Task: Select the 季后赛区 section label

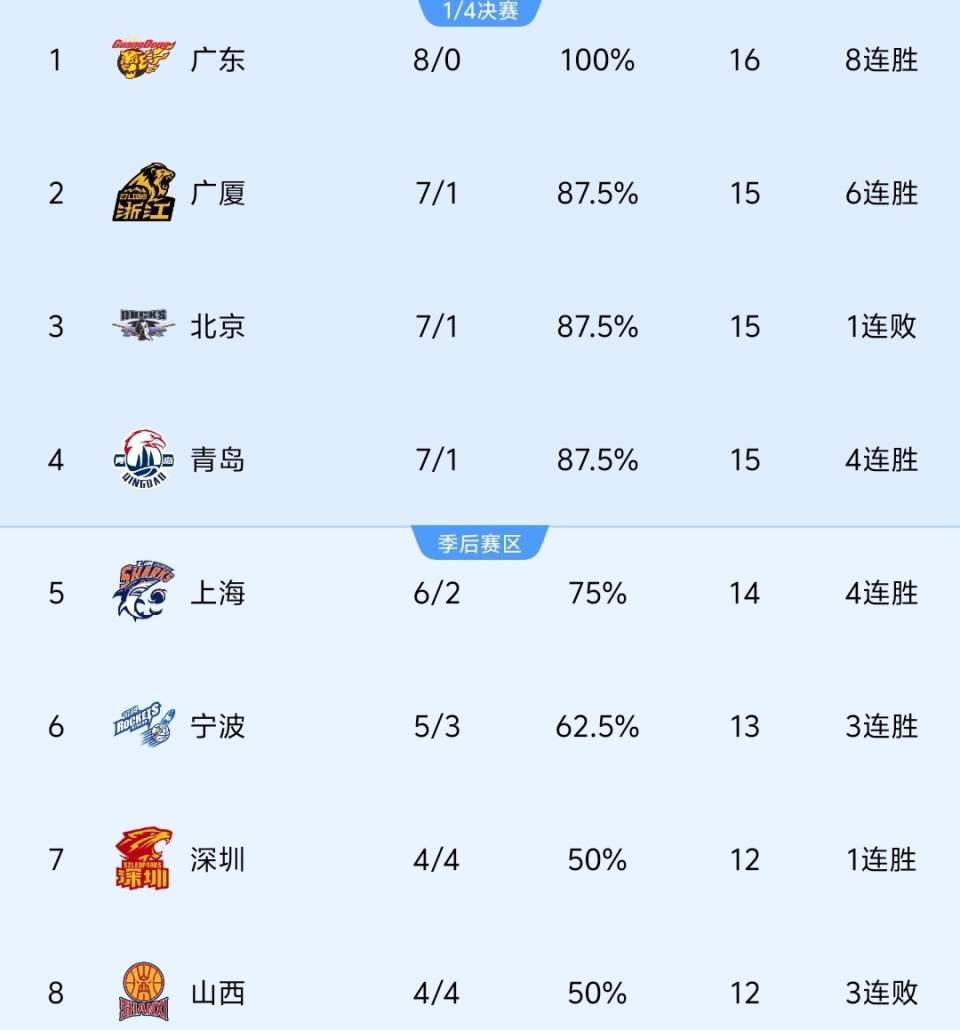Action: point(477,542)
